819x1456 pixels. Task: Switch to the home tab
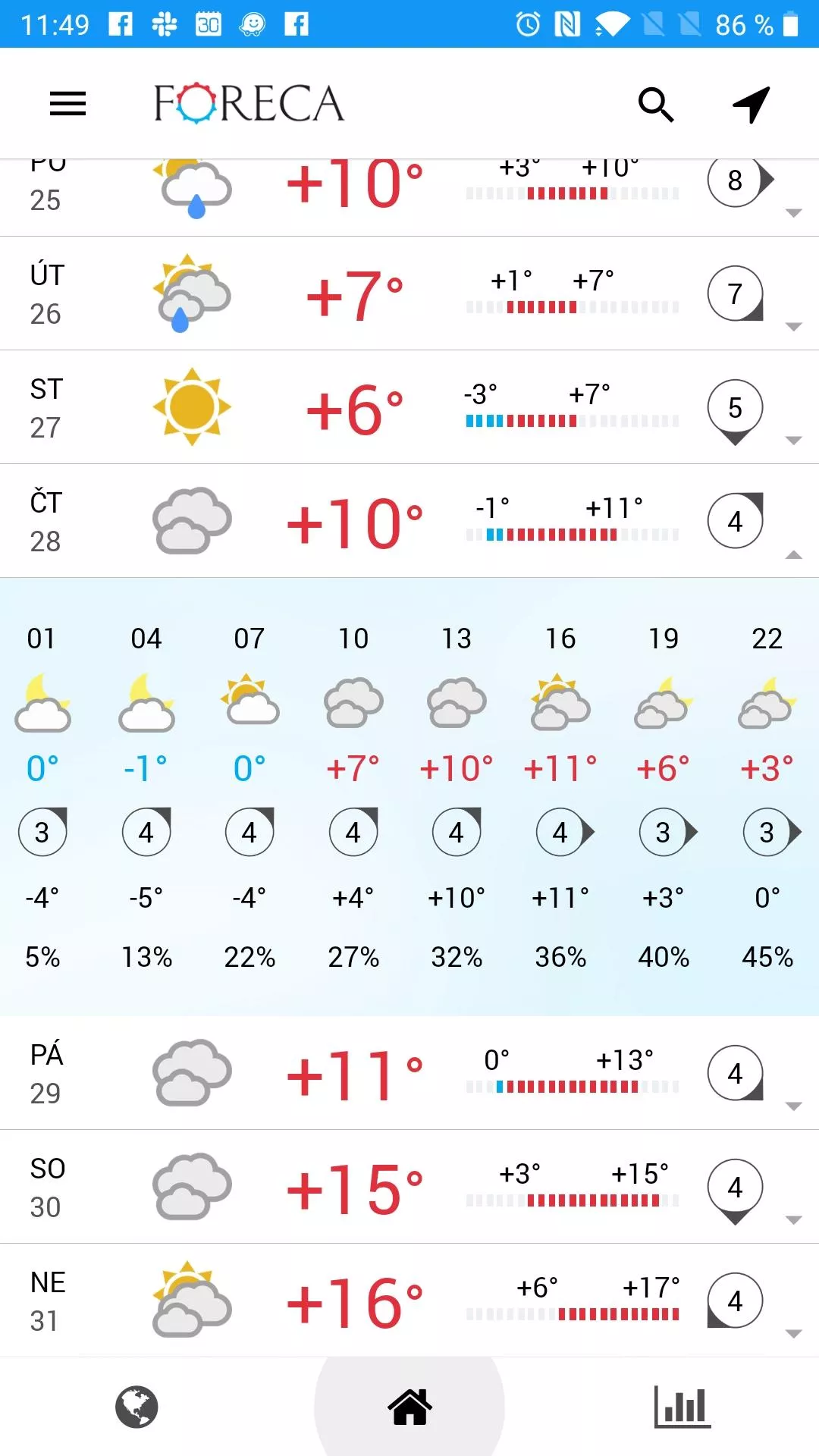coord(409,1407)
